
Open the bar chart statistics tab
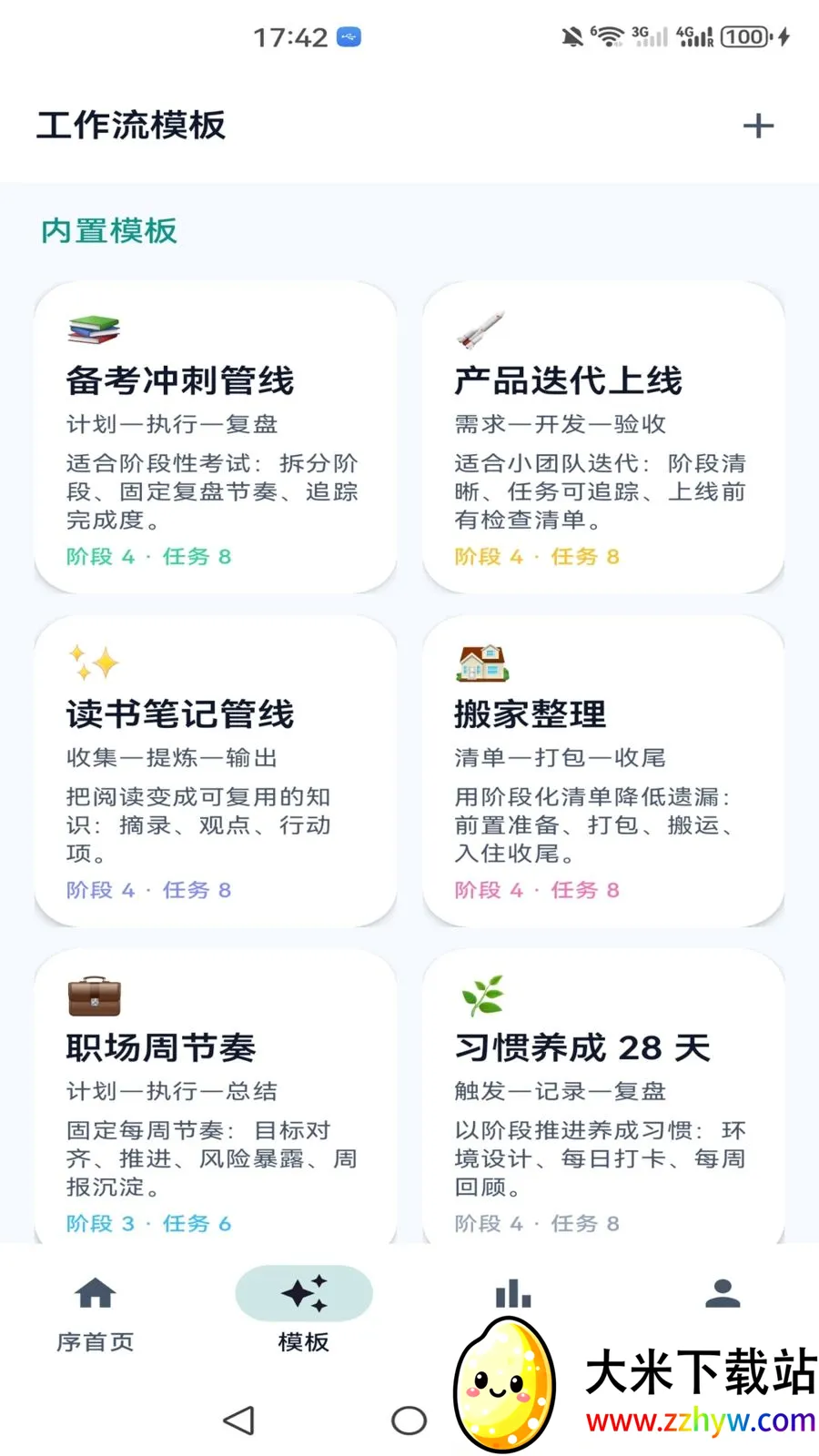pyautogui.click(x=513, y=1294)
